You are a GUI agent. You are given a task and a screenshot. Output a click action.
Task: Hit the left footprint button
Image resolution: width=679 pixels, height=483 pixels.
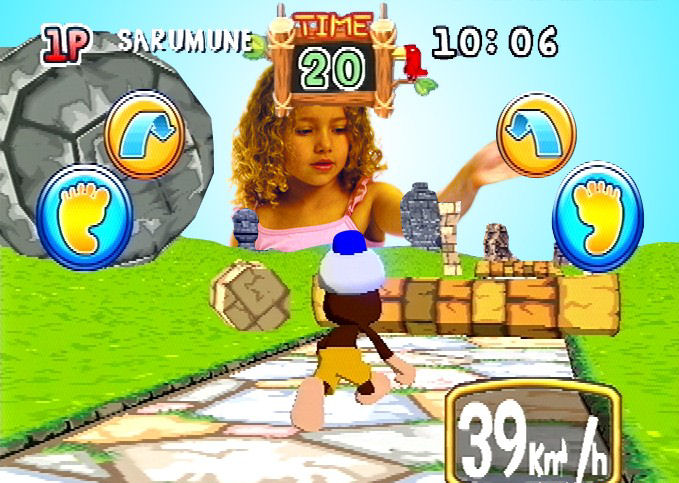(84, 217)
